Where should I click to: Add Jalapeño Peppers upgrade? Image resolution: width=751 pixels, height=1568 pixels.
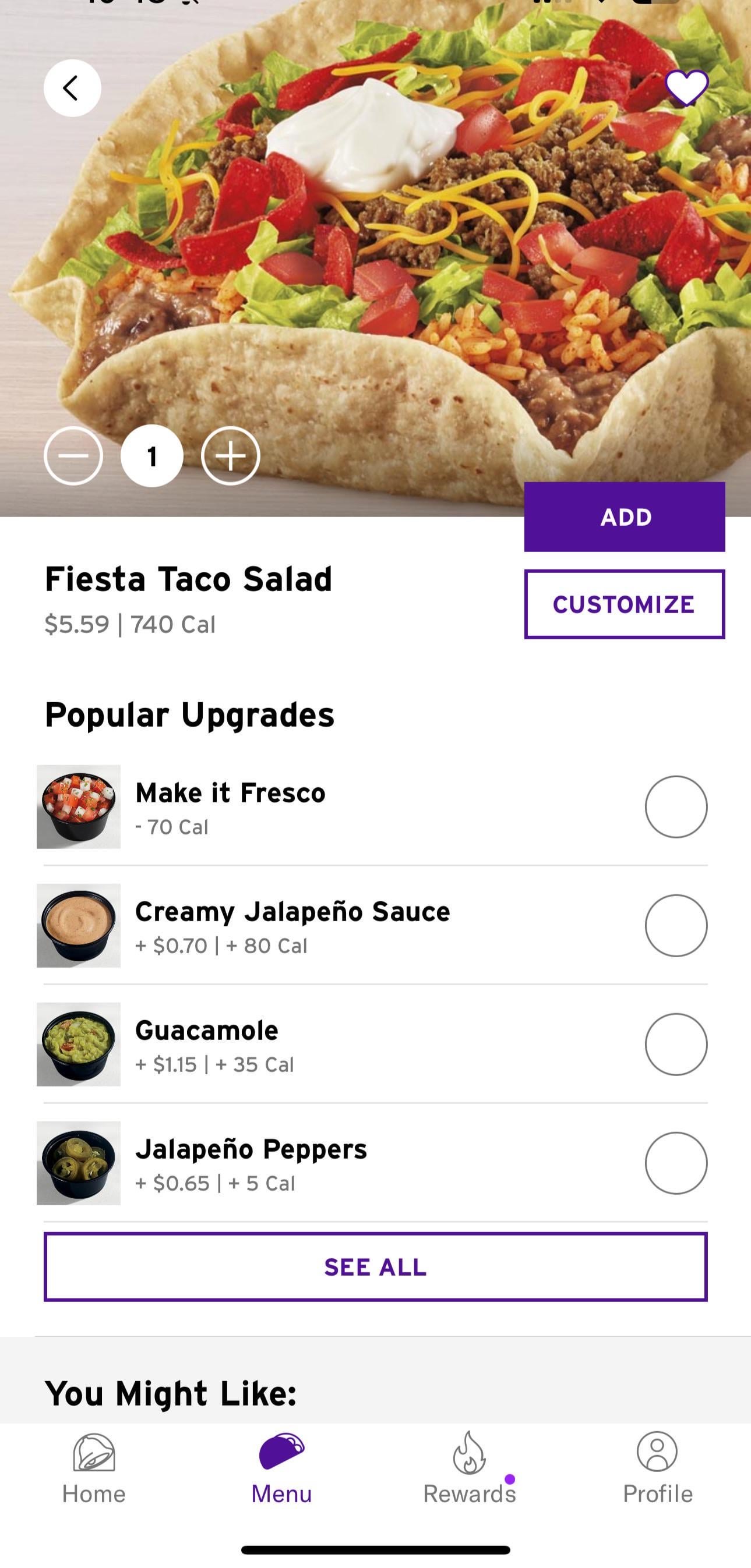pyautogui.click(x=676, y=1163)
